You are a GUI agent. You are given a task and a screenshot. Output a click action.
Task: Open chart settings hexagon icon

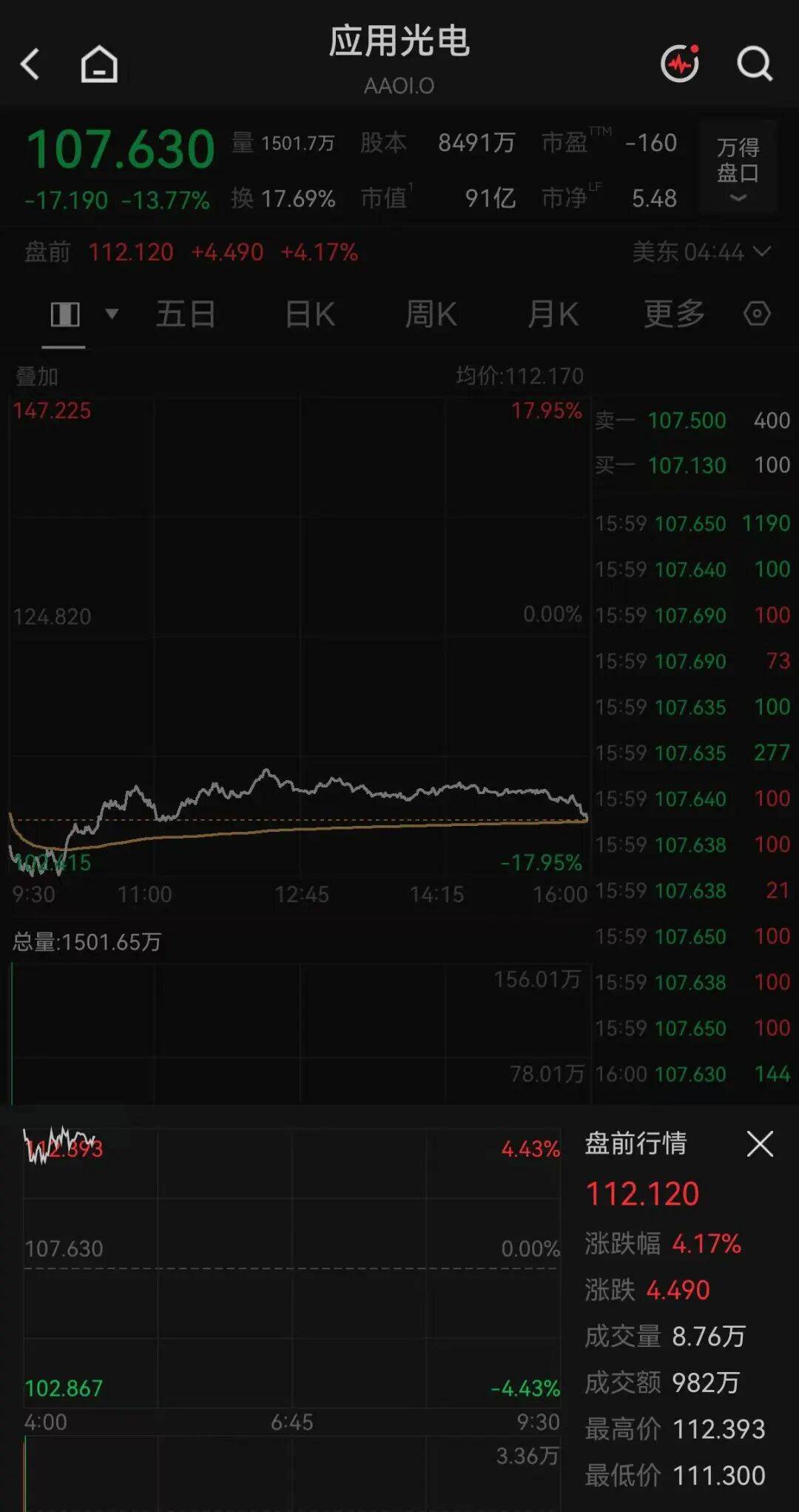point(757,314)
